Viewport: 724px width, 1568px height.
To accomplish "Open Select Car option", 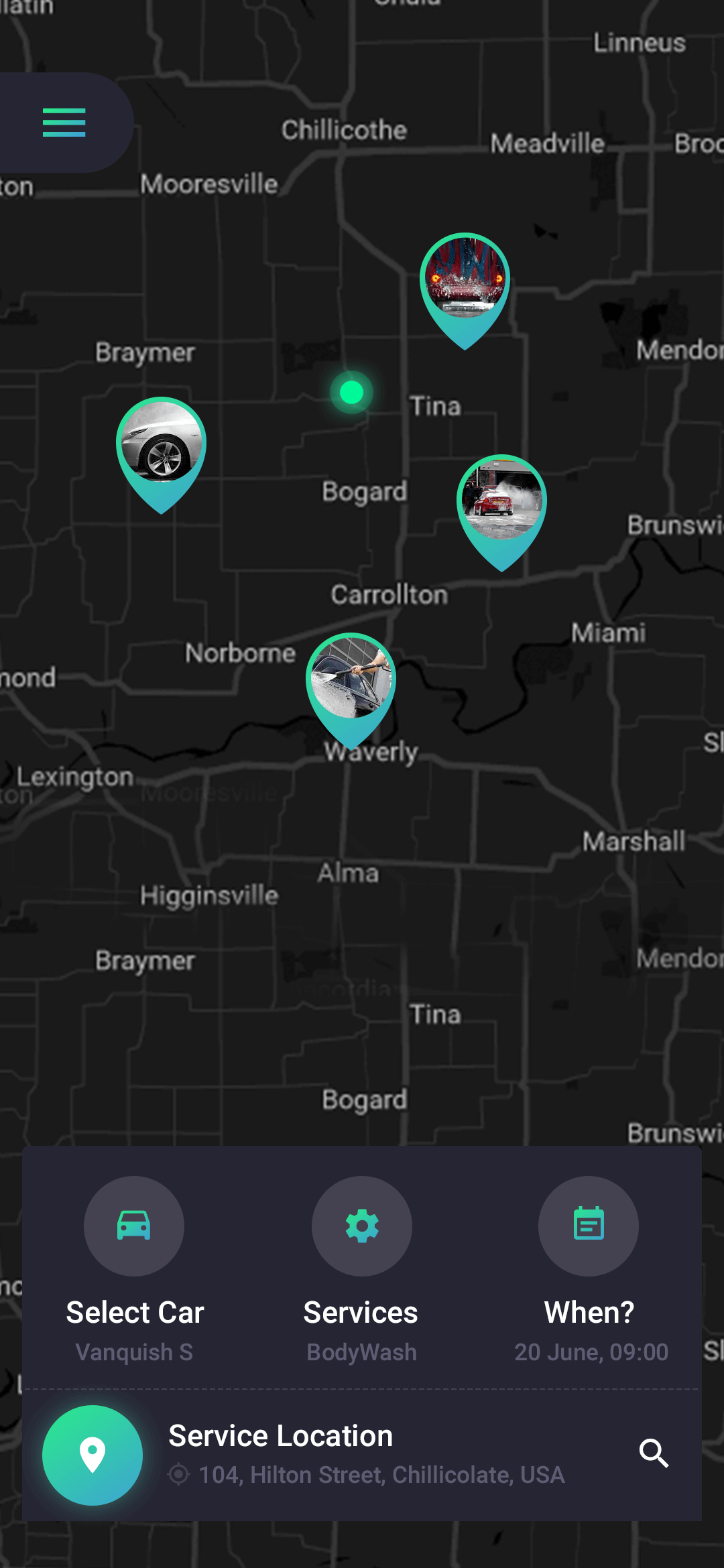I will (x=134, y=1226).
